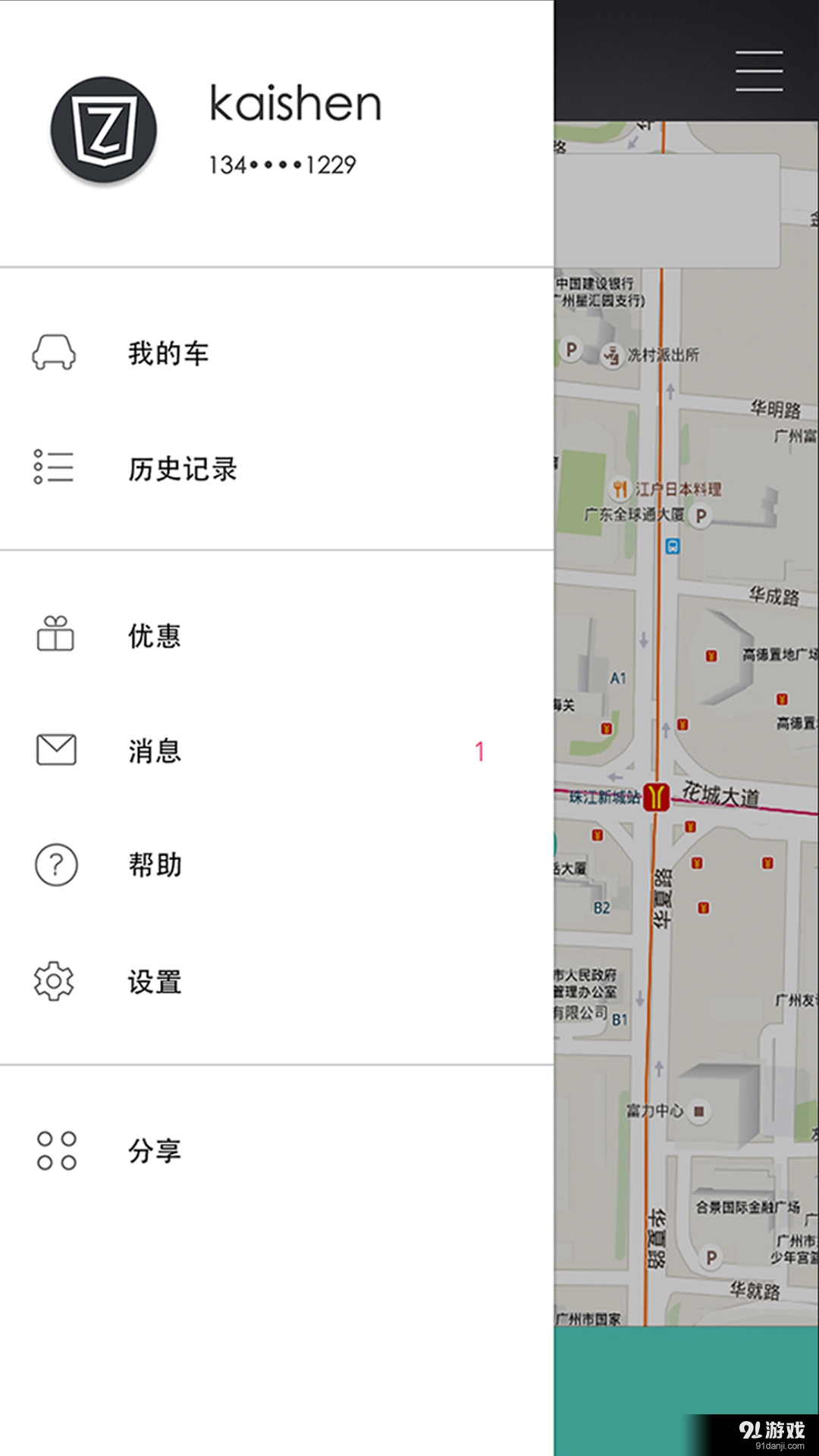Click the parking P icon near 冼村派出所
Image resolution: width=819 pixels, height=1456 pixels.
coord(573,351)
